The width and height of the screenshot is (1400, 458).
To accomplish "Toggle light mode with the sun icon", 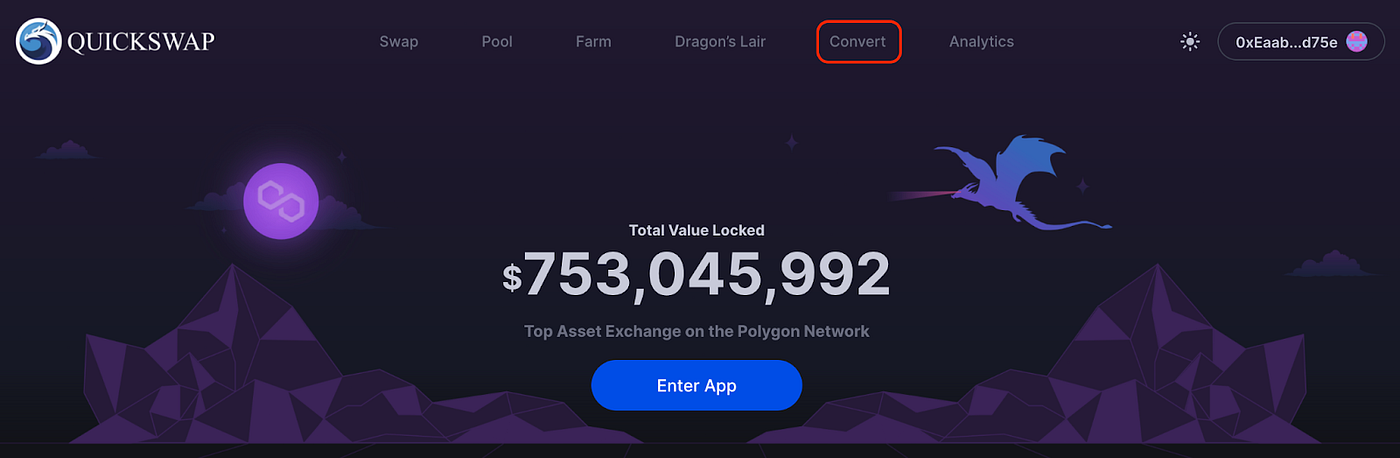I will (x=1190, y=42).
